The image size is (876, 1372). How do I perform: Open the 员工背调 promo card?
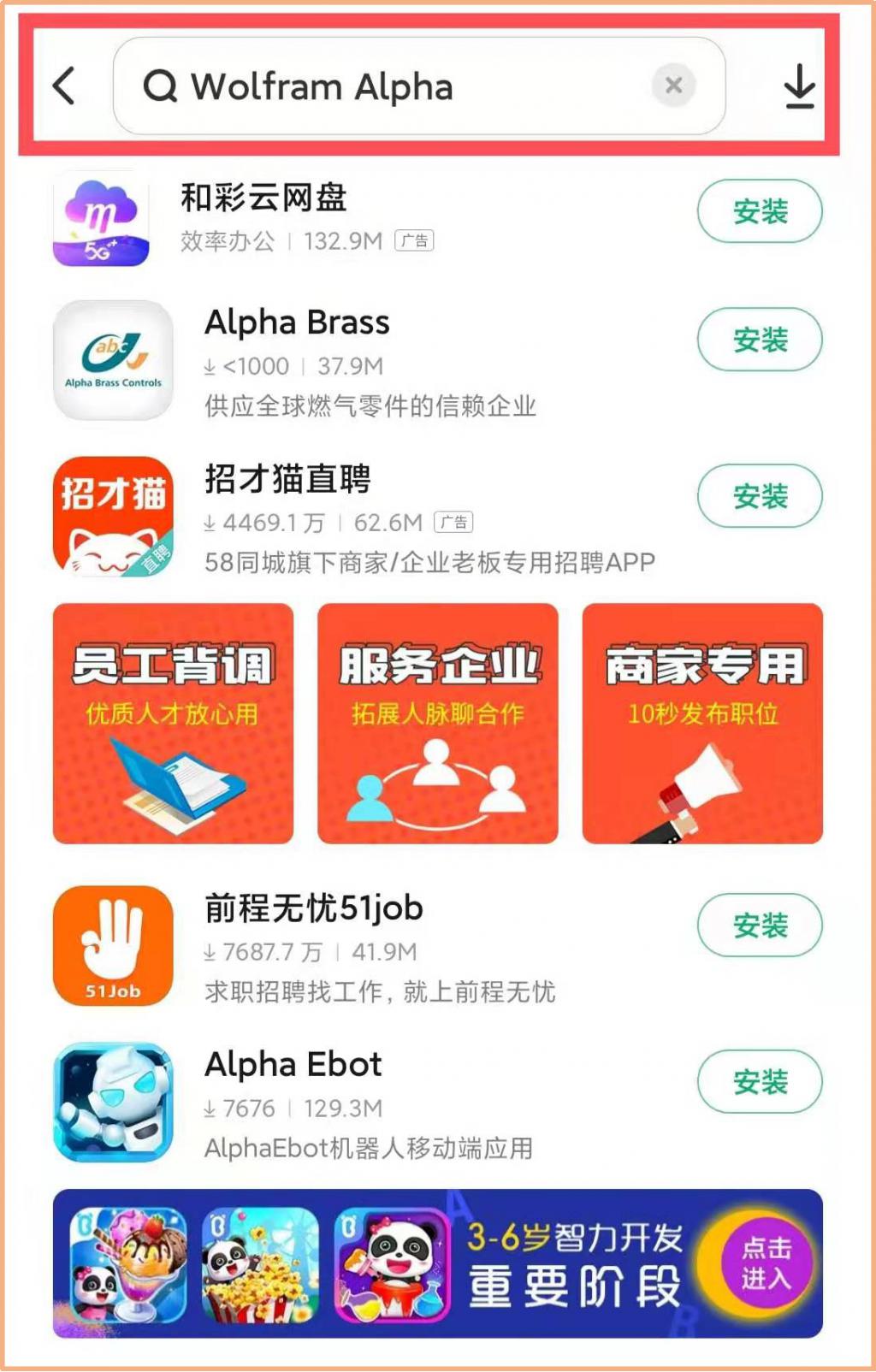[173, 723]
